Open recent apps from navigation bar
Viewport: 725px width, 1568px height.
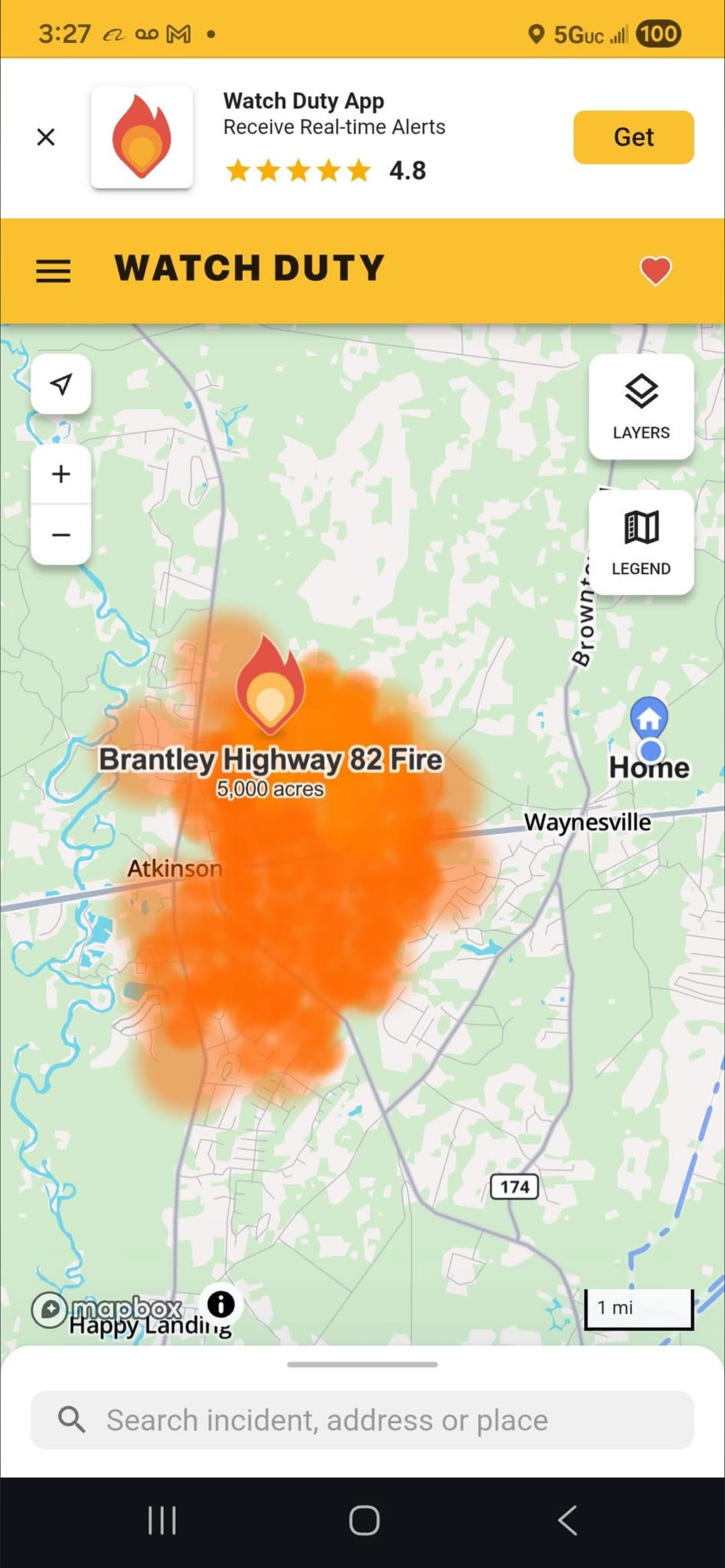(162, 1520)
